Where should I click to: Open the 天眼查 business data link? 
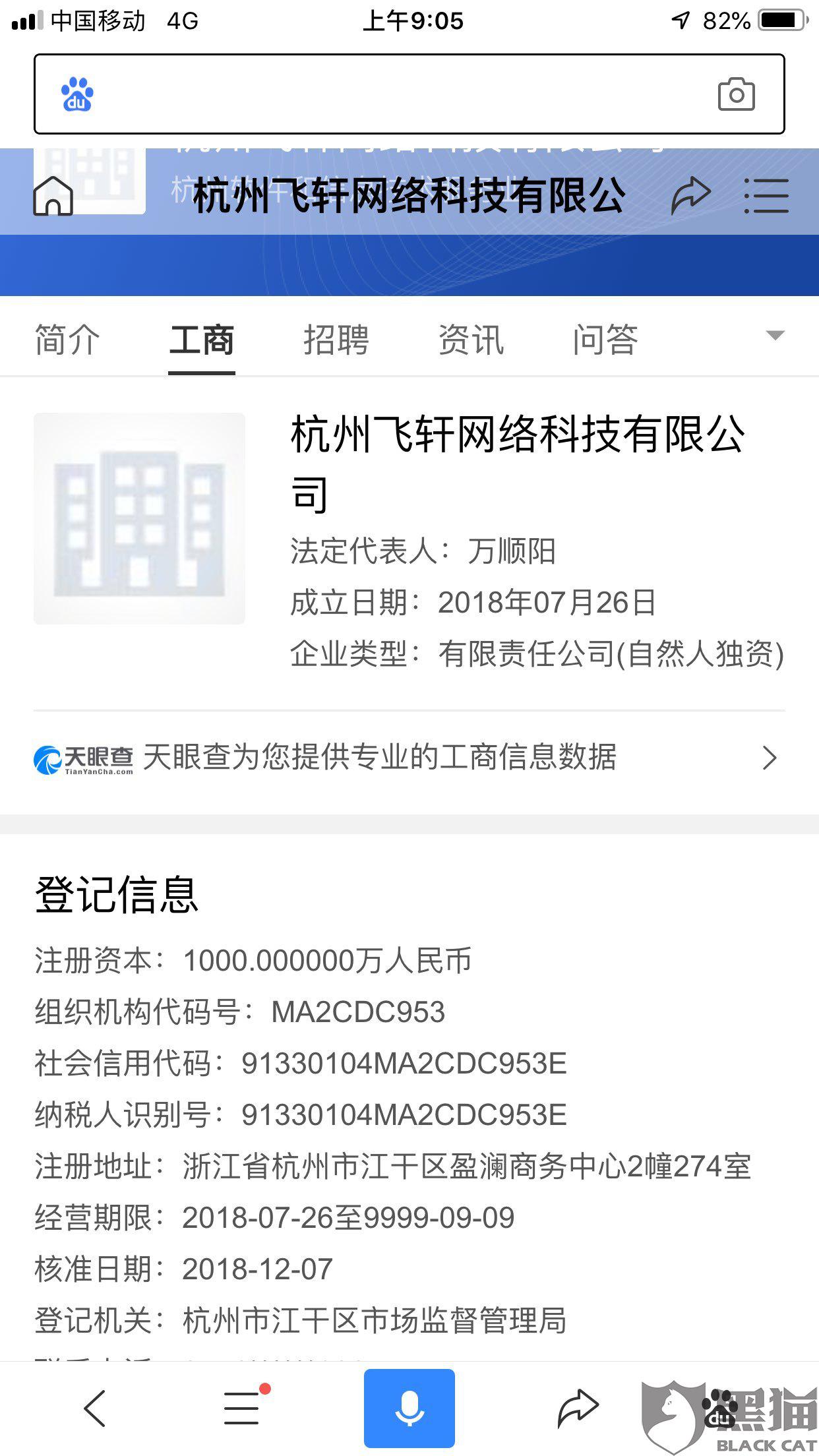point(409,758)
